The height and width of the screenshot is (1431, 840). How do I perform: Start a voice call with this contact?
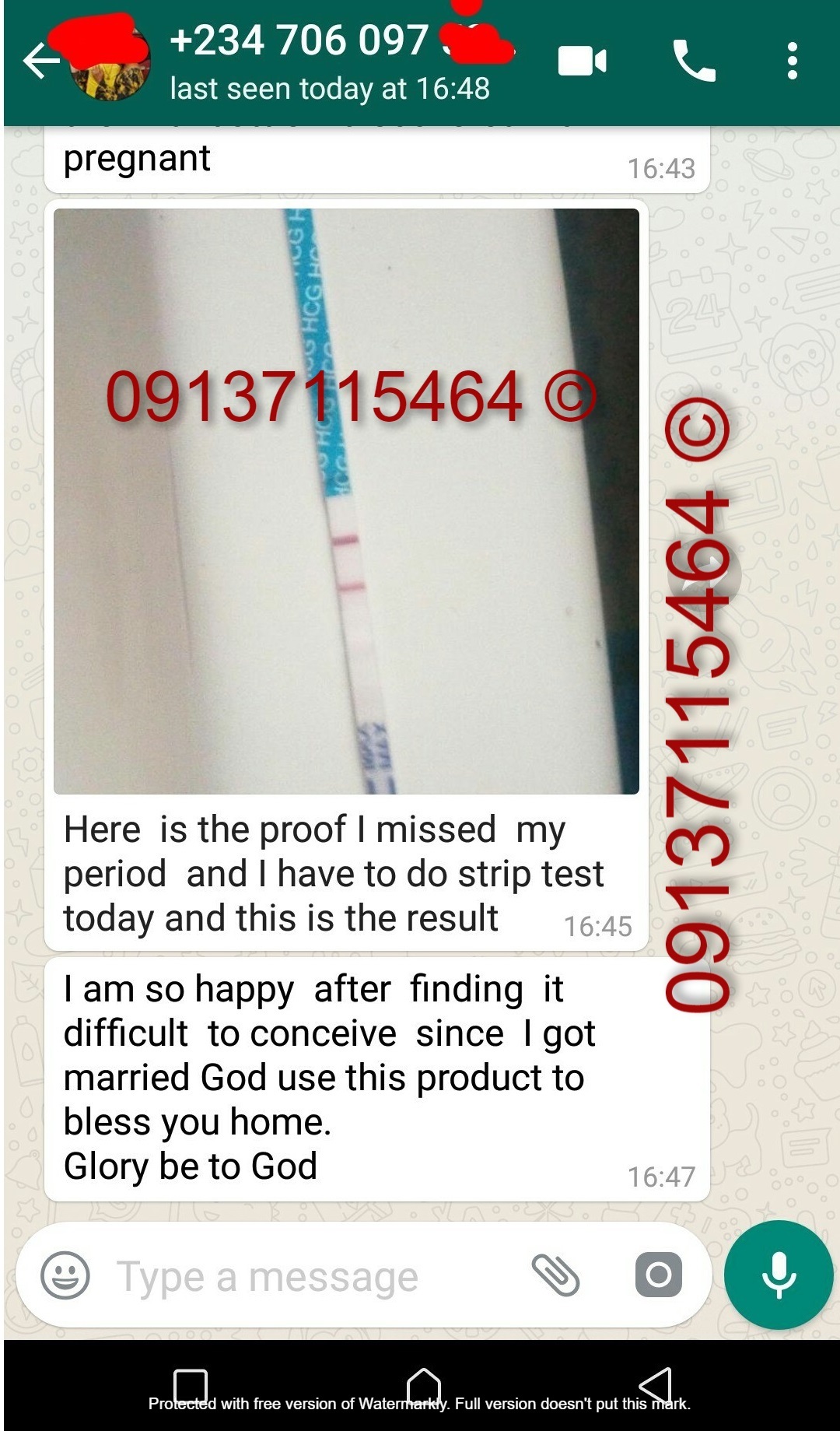693,61
